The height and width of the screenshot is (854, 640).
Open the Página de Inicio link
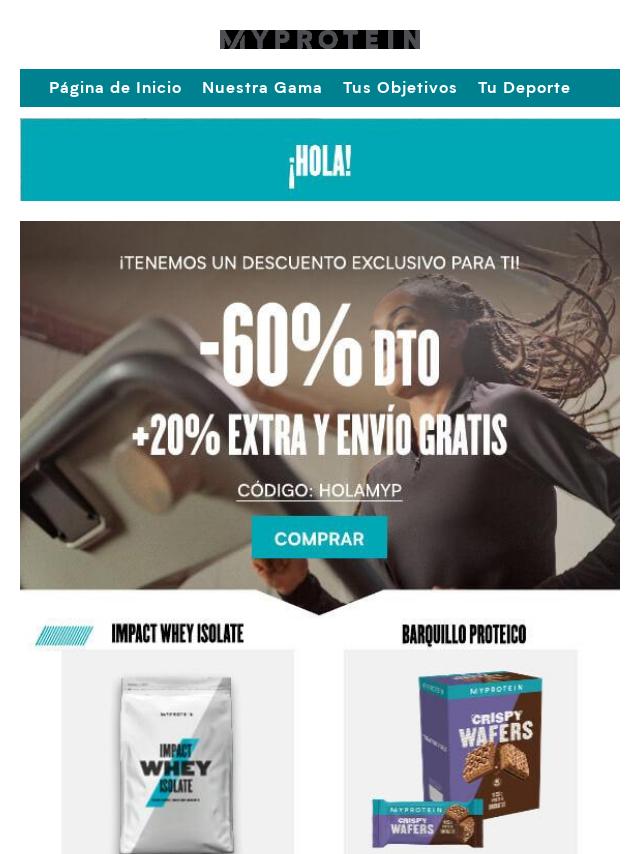tap(115, 88)
